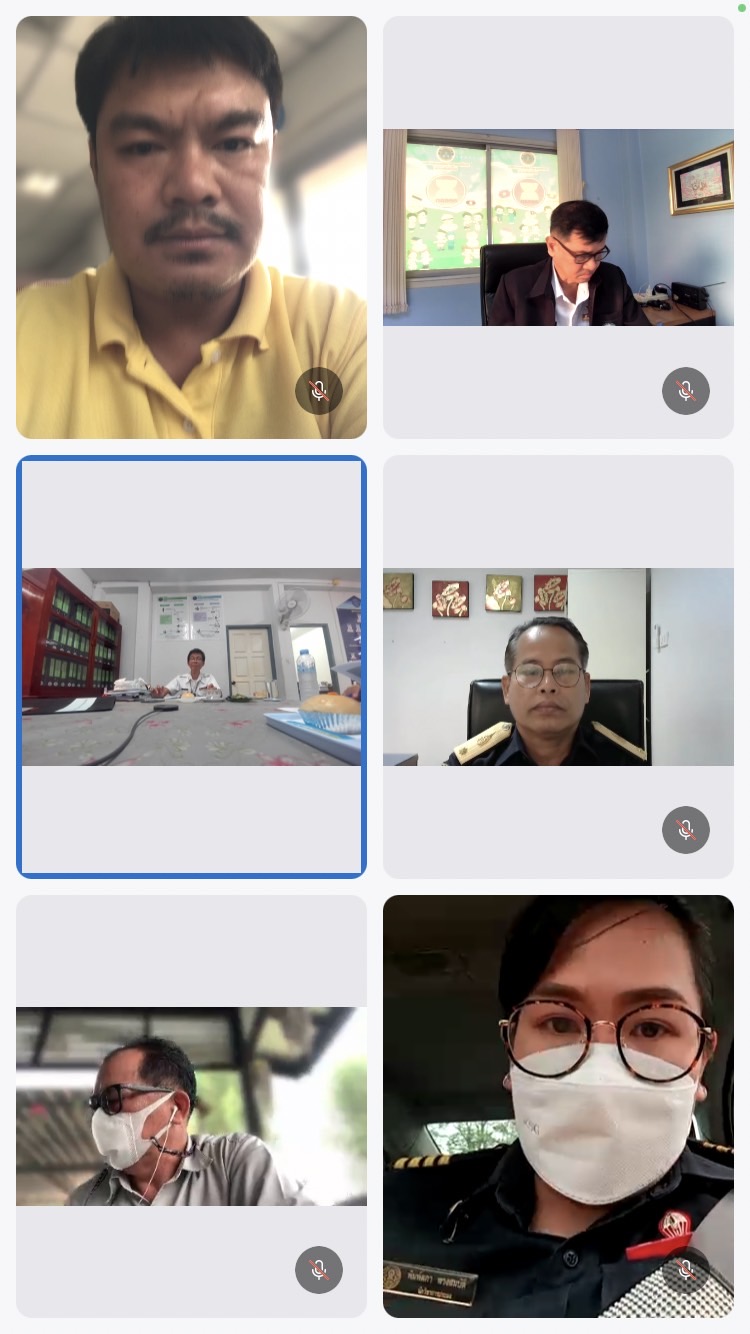This screenshot has height=1334, width=750.
Task: Open the tile of the masked woman in a car
Action: [558, 1105]
